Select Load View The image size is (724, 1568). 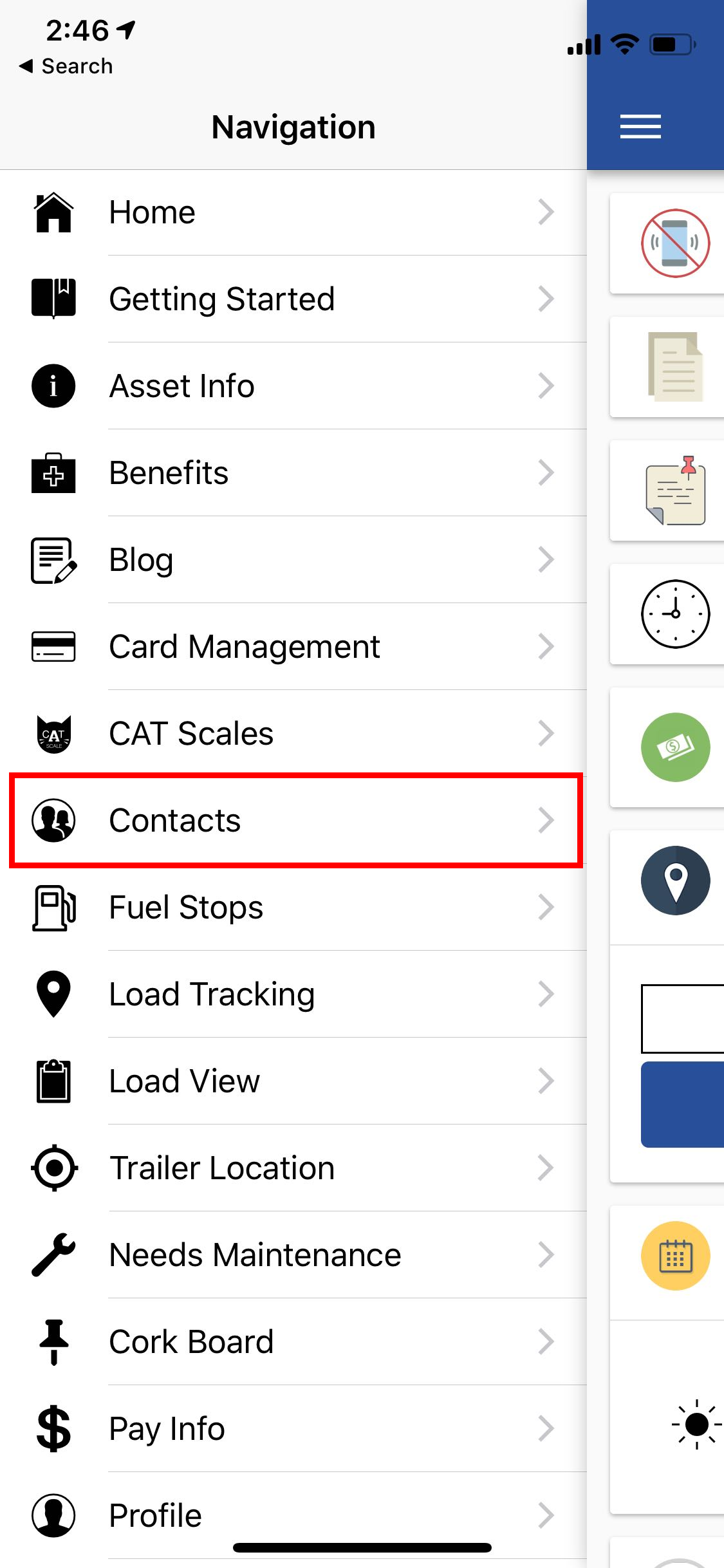tap(293, 1081)
